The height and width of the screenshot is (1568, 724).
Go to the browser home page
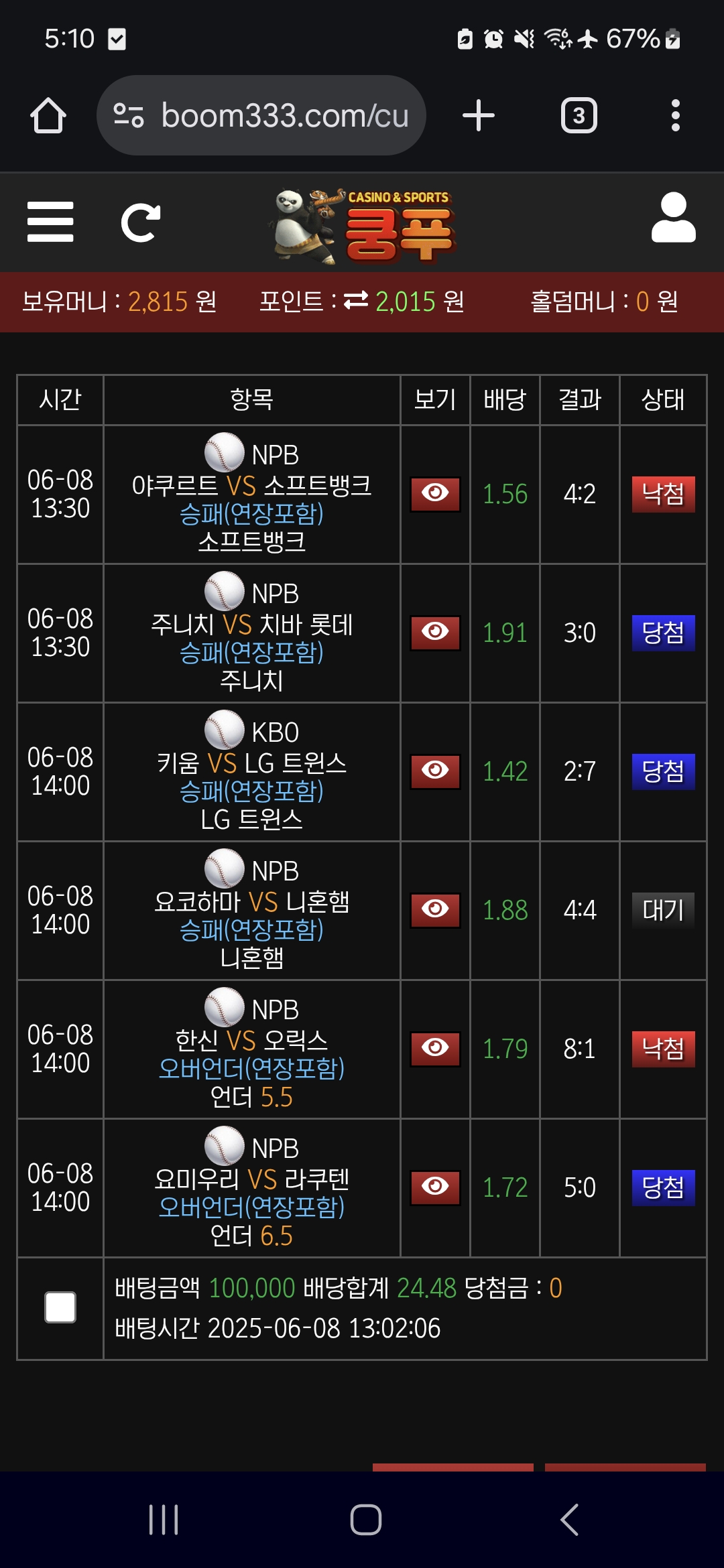[x=48, y=115]
